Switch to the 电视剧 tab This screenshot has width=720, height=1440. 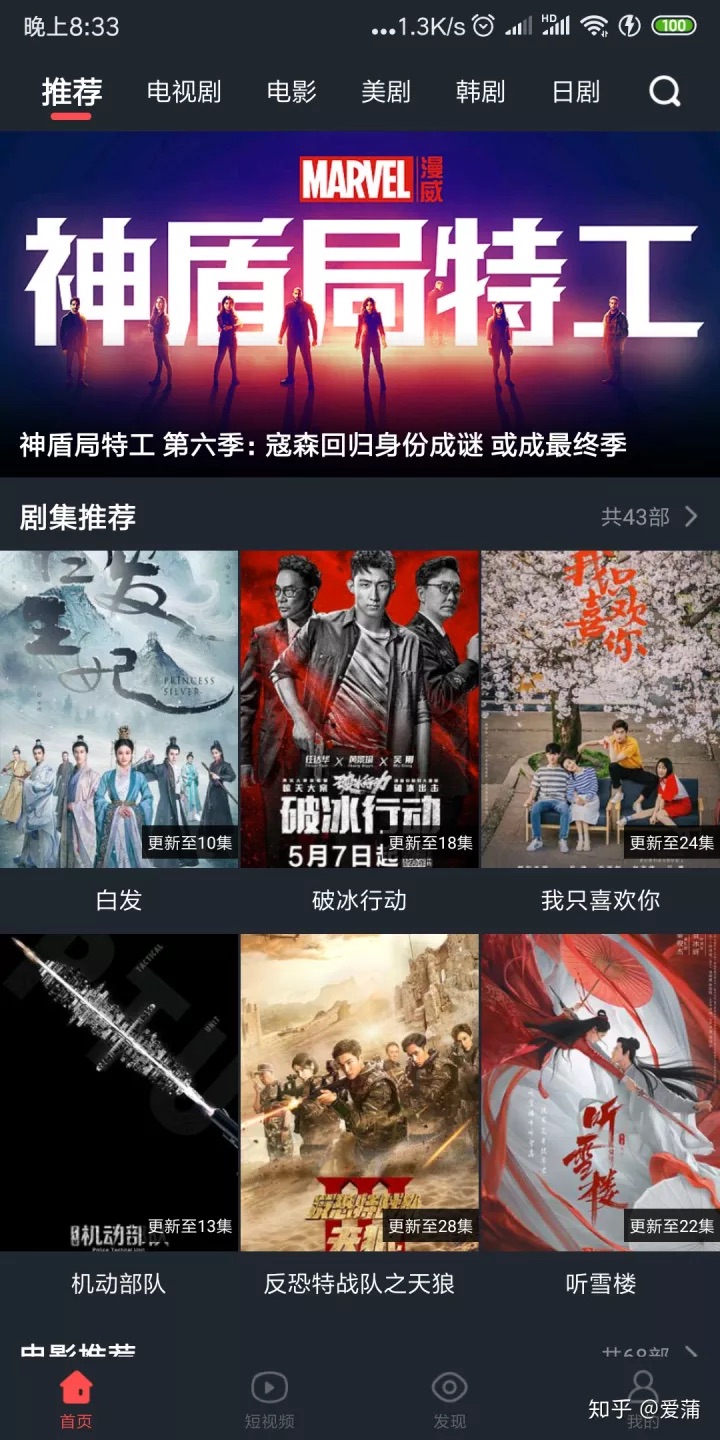pyautogui.click(x=184, y=92)
